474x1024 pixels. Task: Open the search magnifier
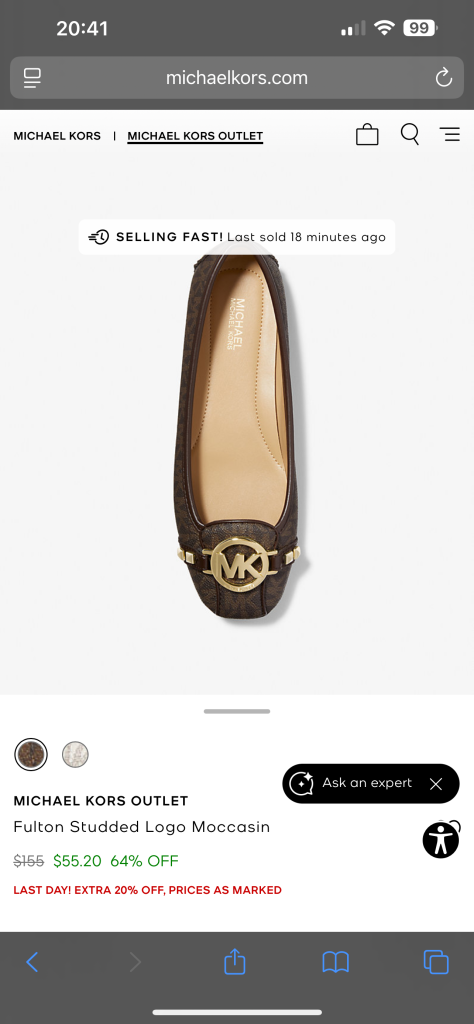(x=409, y=135)
